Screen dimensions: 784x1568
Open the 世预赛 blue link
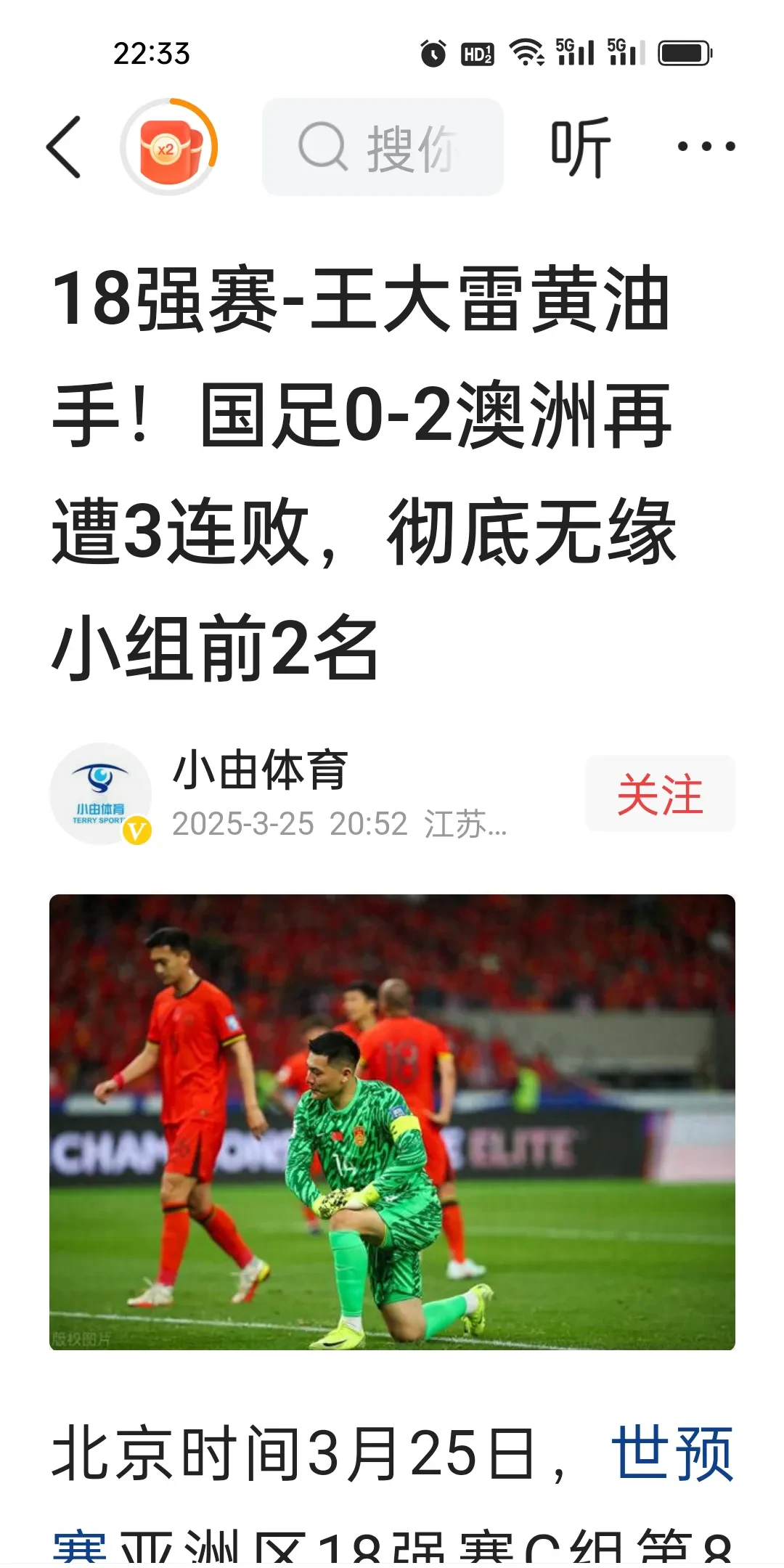tap(672, 1452)
